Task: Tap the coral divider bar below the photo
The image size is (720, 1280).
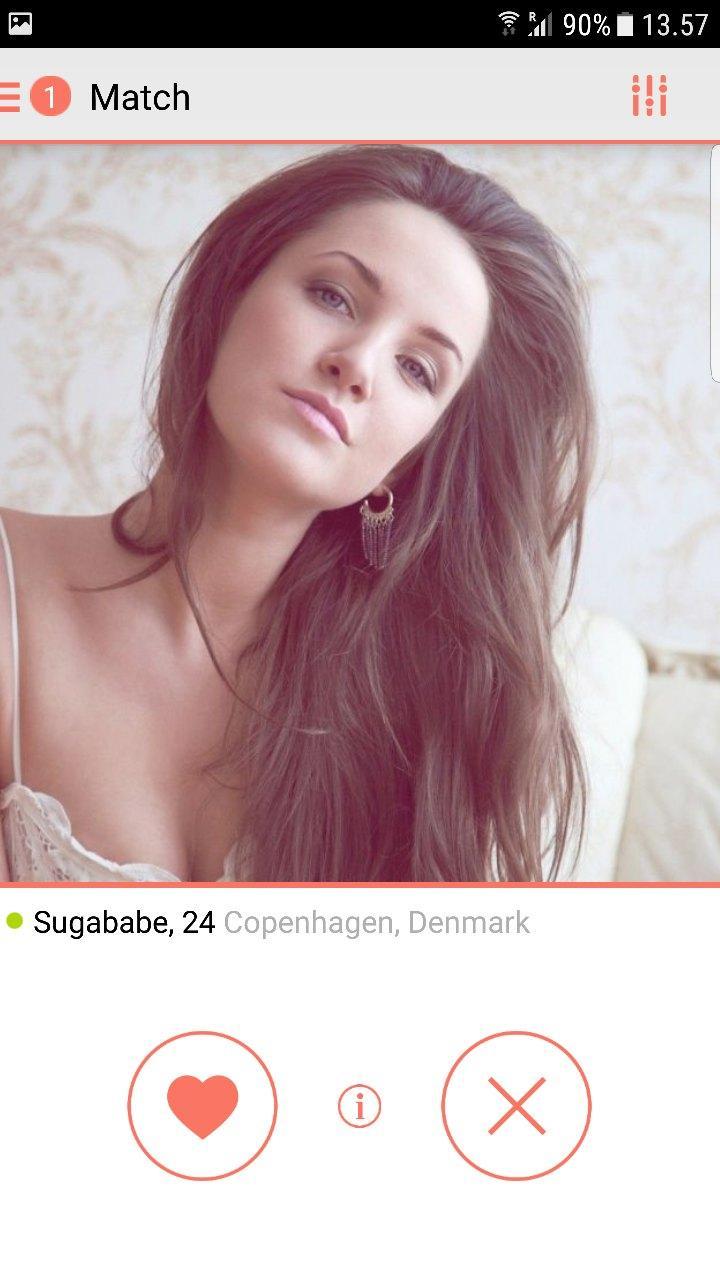Action: (360, 886)
